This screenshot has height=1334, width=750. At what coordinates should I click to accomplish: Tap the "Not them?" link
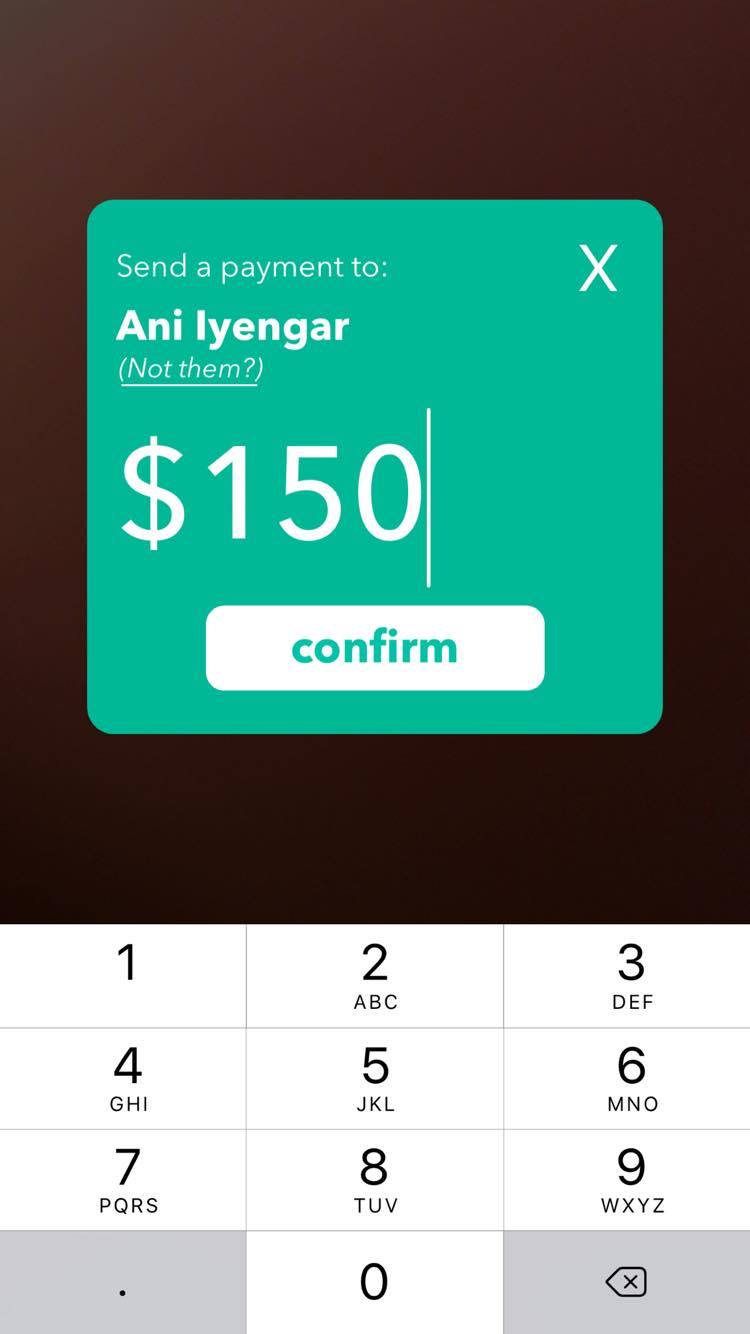(191, 369)
